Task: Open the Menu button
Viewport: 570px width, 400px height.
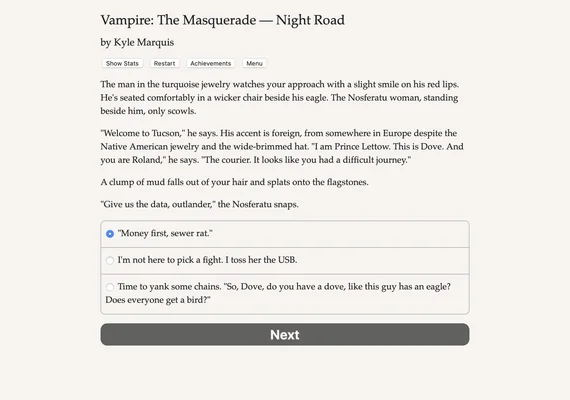Action: coord(254,63)
